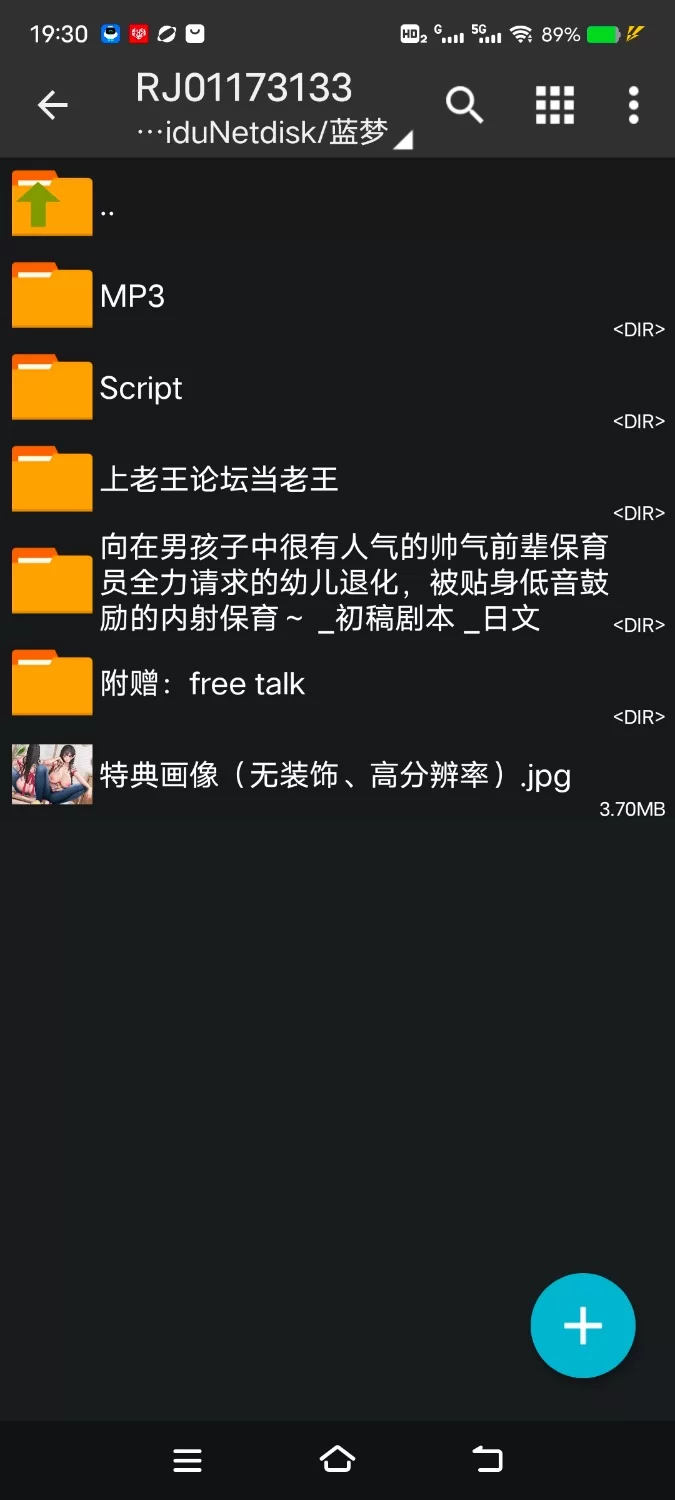Go back using the top arrow
Viewport: 675px width, 1500px height.
(x=52, y=104)
